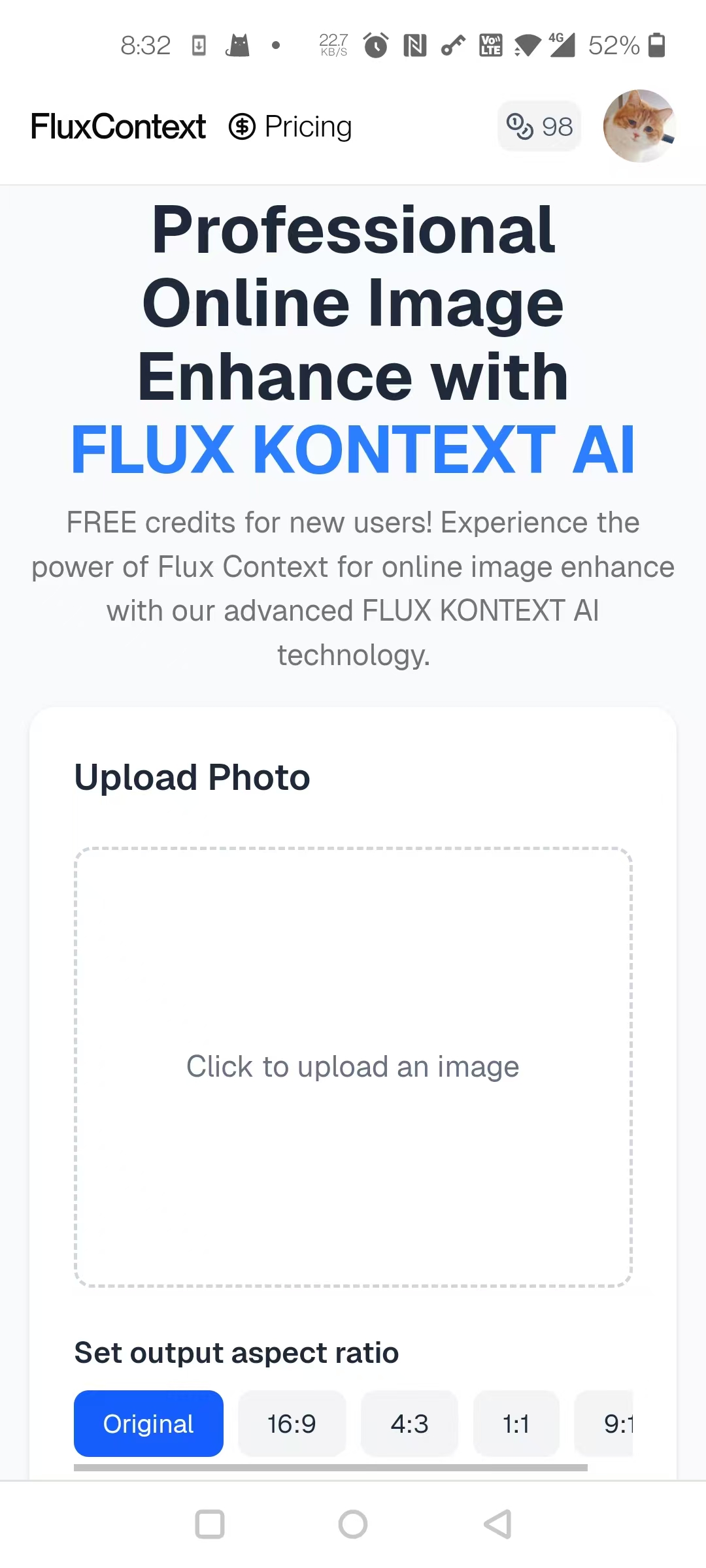Go to the system home screen

(x=353, y=1524)
